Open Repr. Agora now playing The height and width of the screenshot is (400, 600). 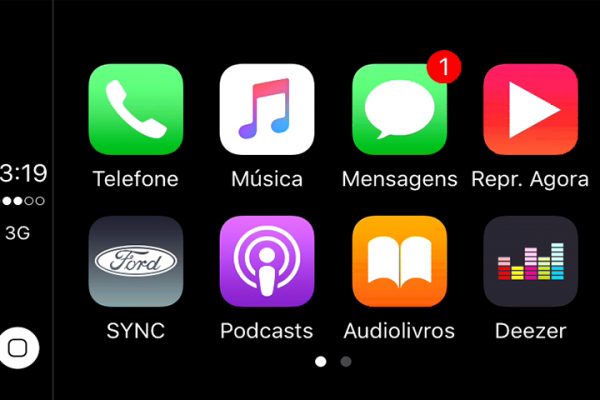530,109
